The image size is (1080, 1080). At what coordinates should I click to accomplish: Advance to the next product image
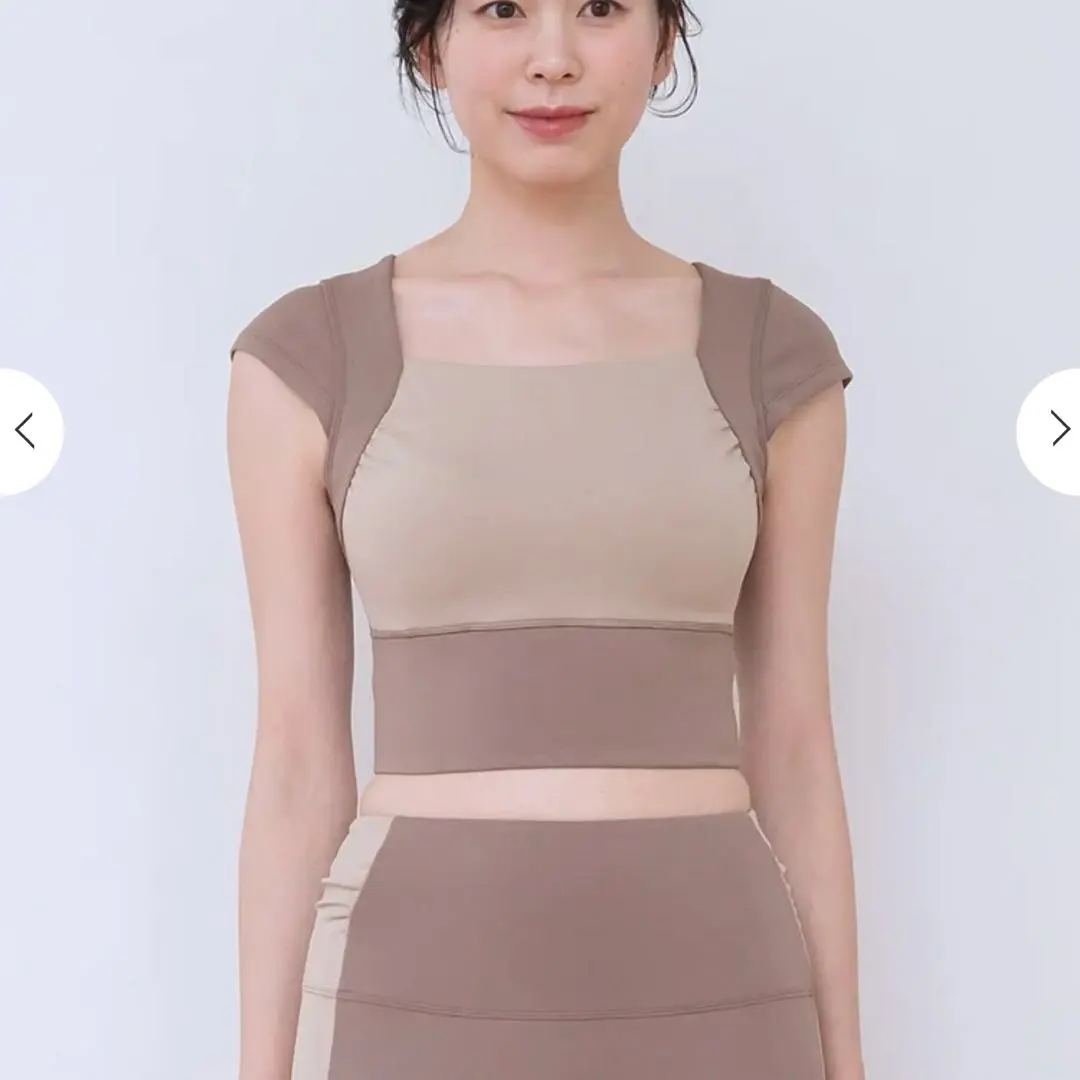[x=1056, y=429]
